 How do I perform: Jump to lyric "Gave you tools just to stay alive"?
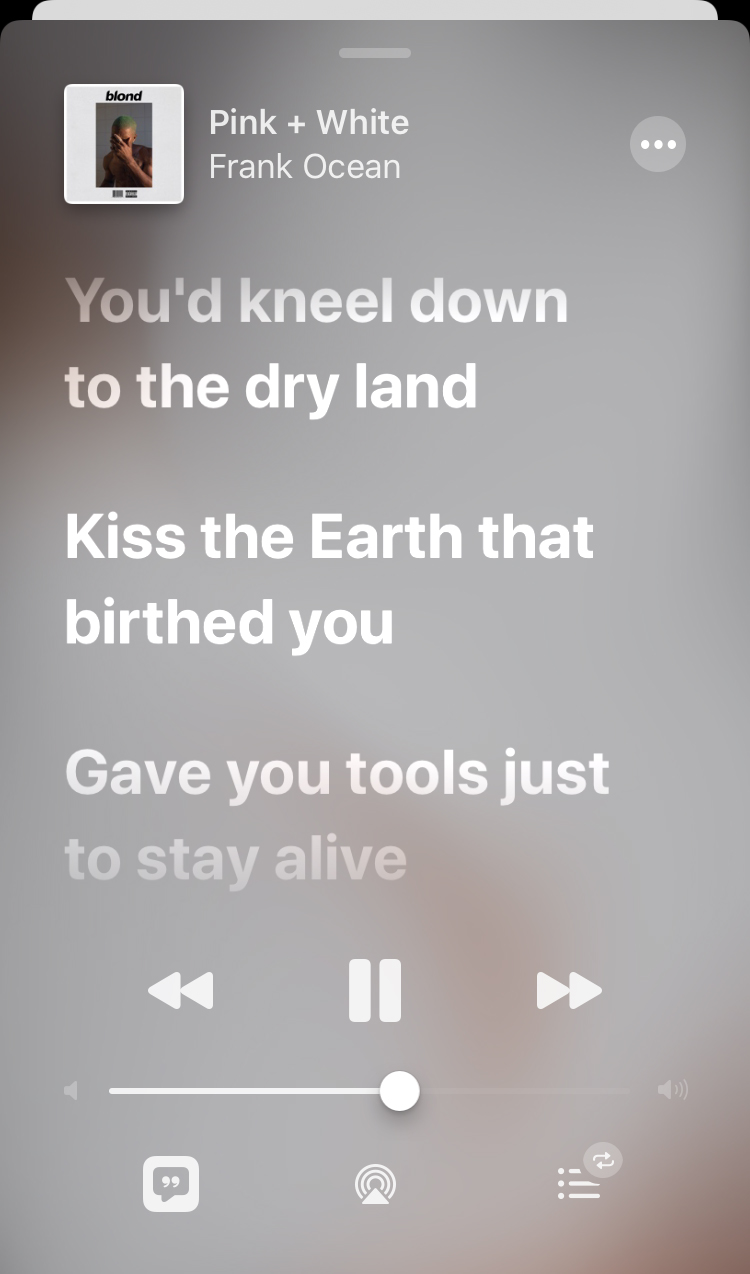(337, 815)
